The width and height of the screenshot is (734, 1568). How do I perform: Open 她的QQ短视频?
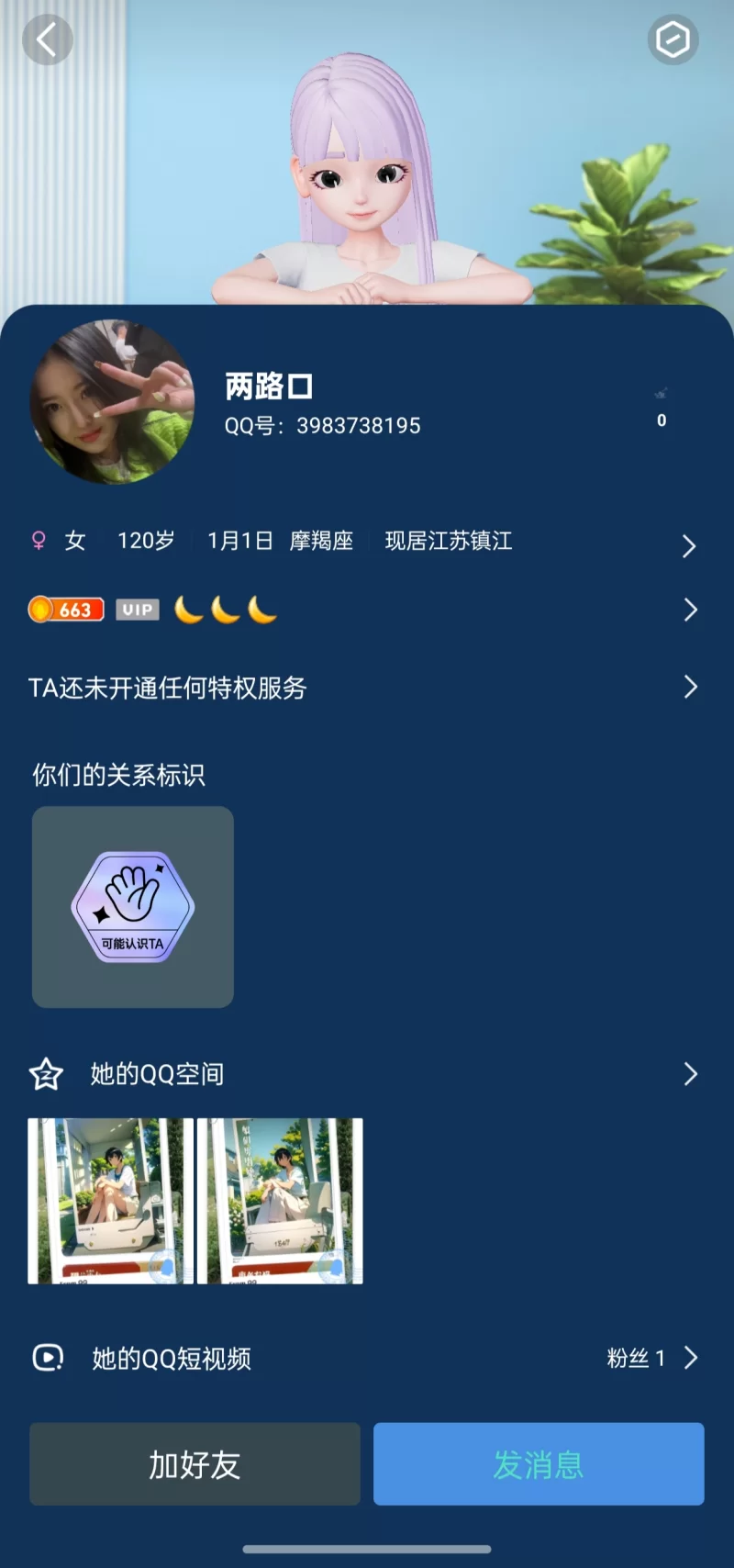point(367,1358)
